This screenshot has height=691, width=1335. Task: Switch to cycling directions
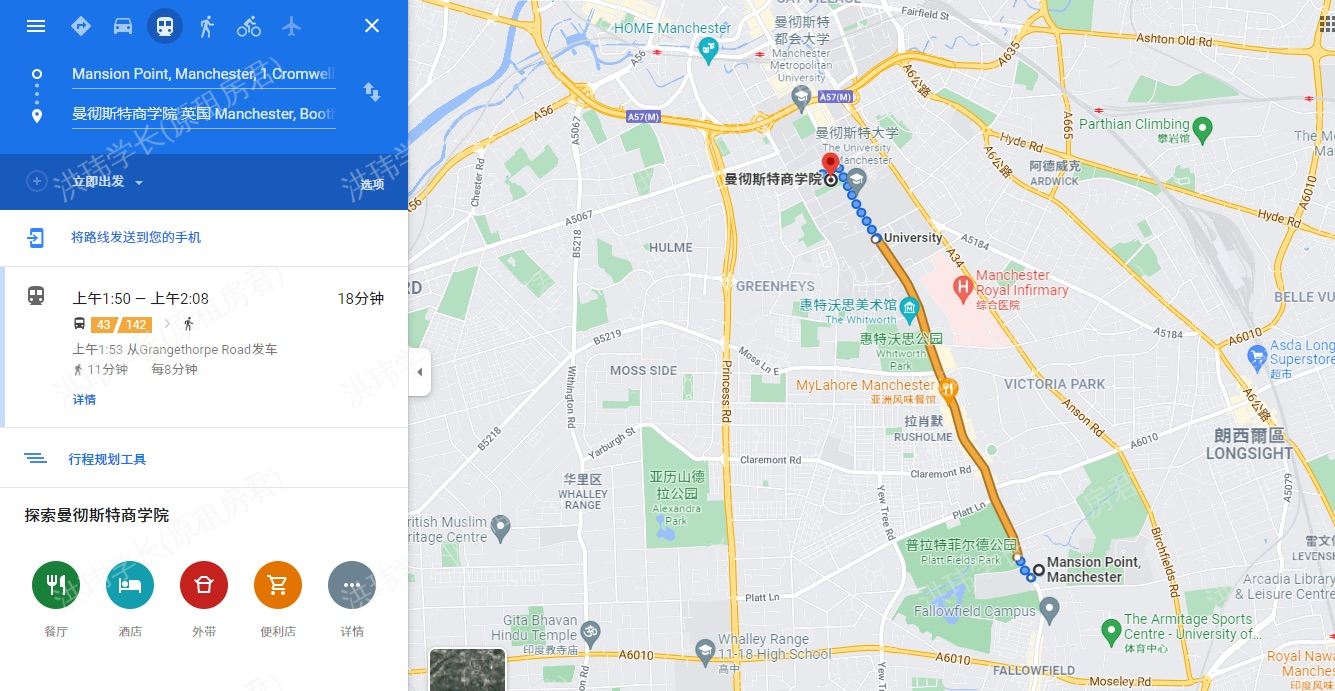coord(249,26)
